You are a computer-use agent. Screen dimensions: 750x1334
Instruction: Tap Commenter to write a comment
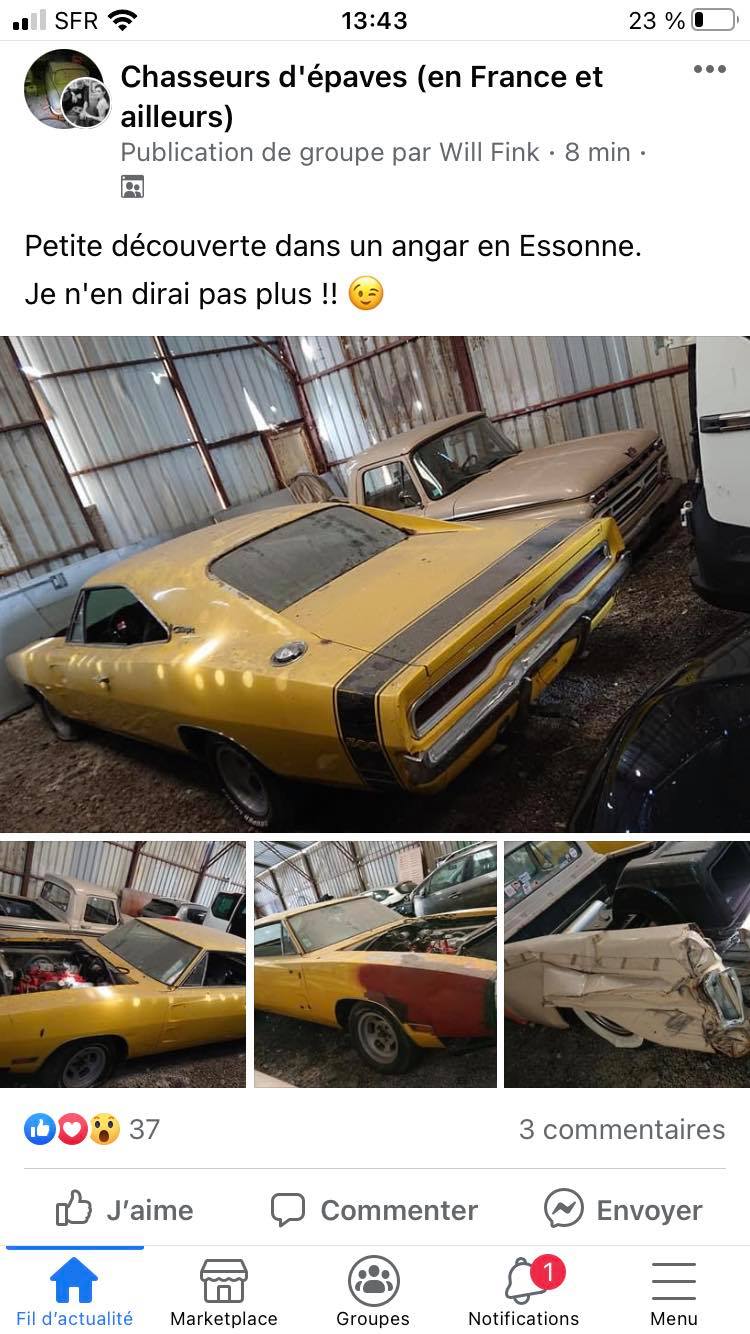coord(375,1210)
